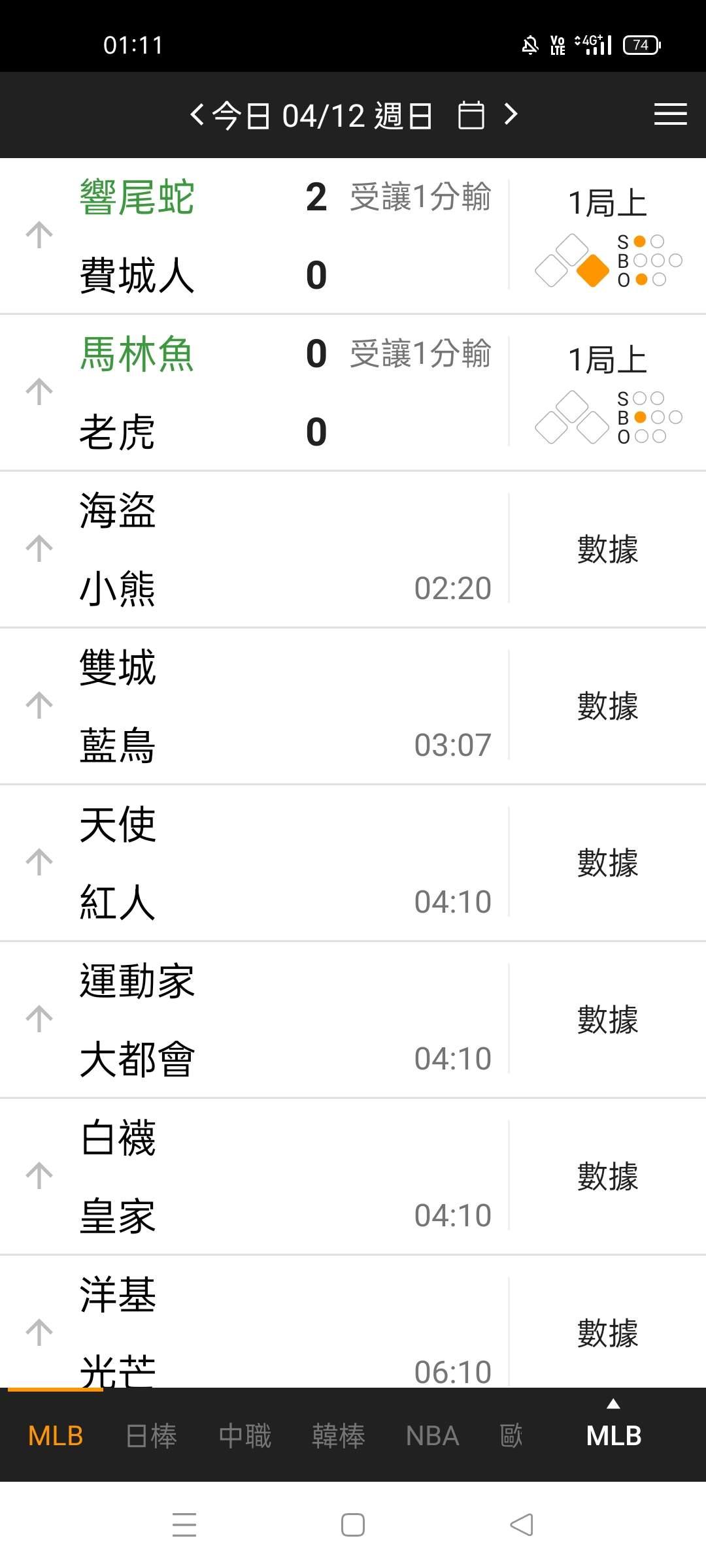Open the 響尾蛇 vs 費城人 game
706x1568 pixels.
pos(261,235)
